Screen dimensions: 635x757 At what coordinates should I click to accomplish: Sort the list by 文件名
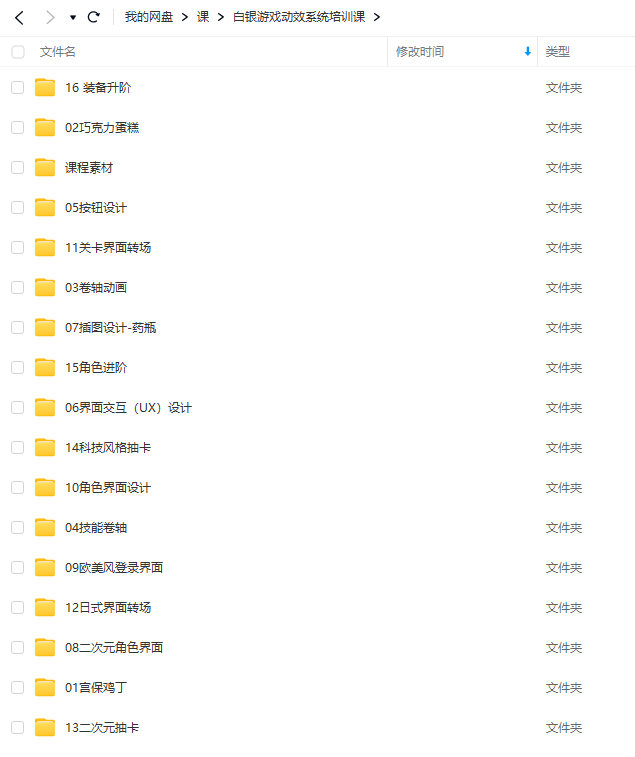coord(58,52)
